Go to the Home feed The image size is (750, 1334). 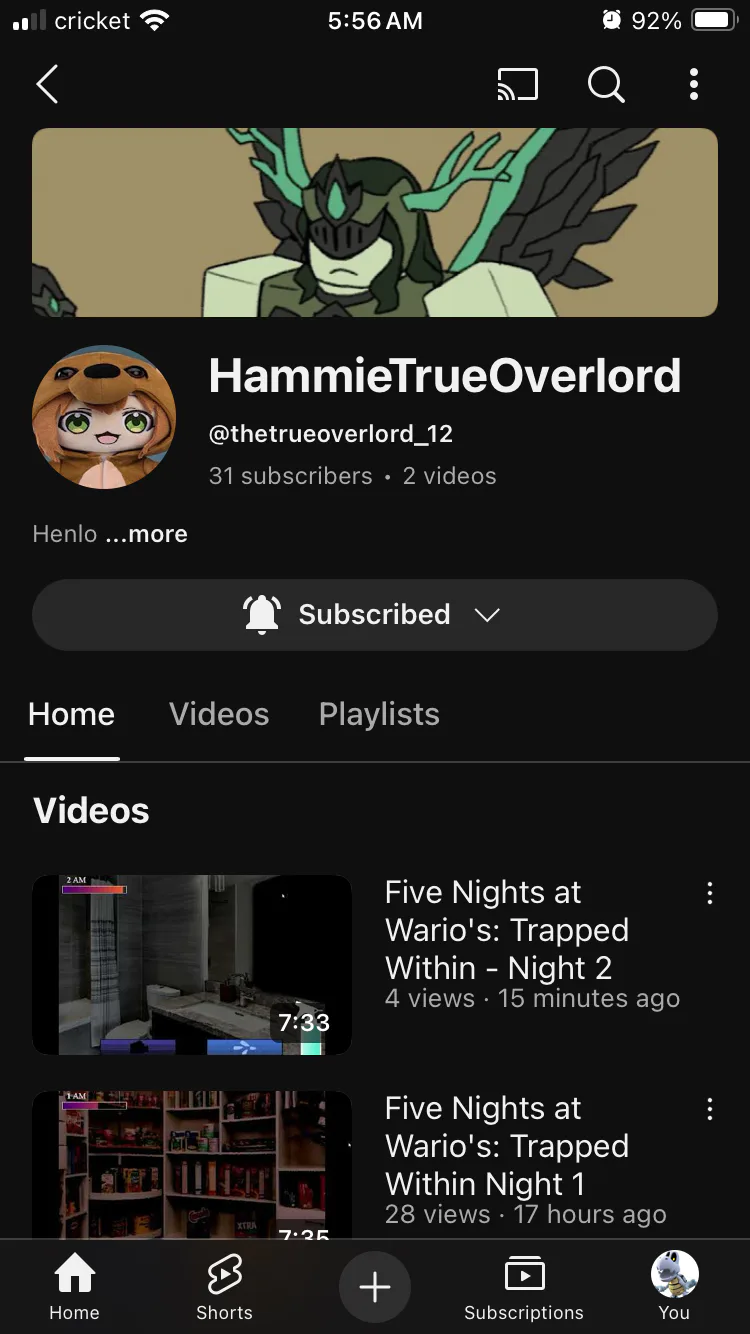coord(75,1288)
